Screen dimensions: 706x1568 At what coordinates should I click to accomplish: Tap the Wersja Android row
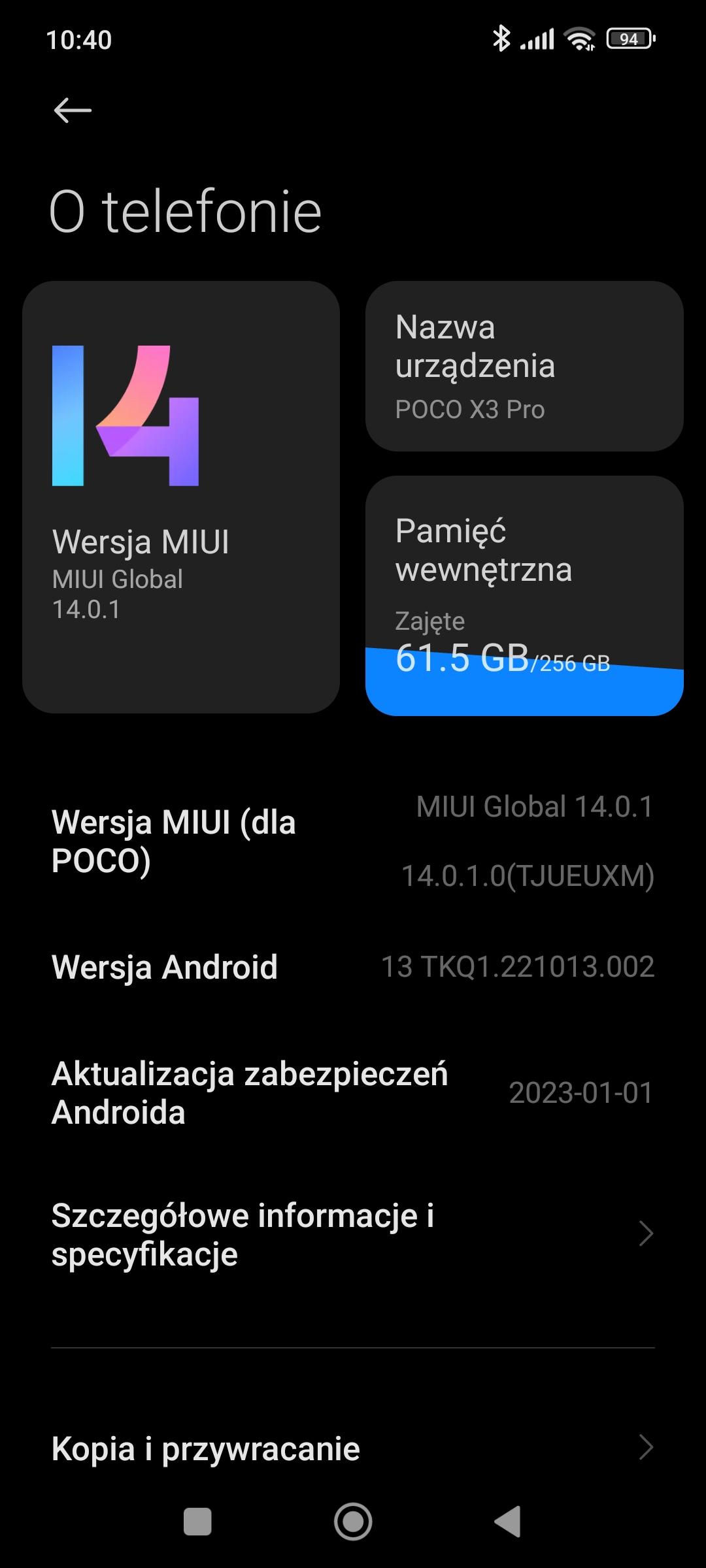353,967
